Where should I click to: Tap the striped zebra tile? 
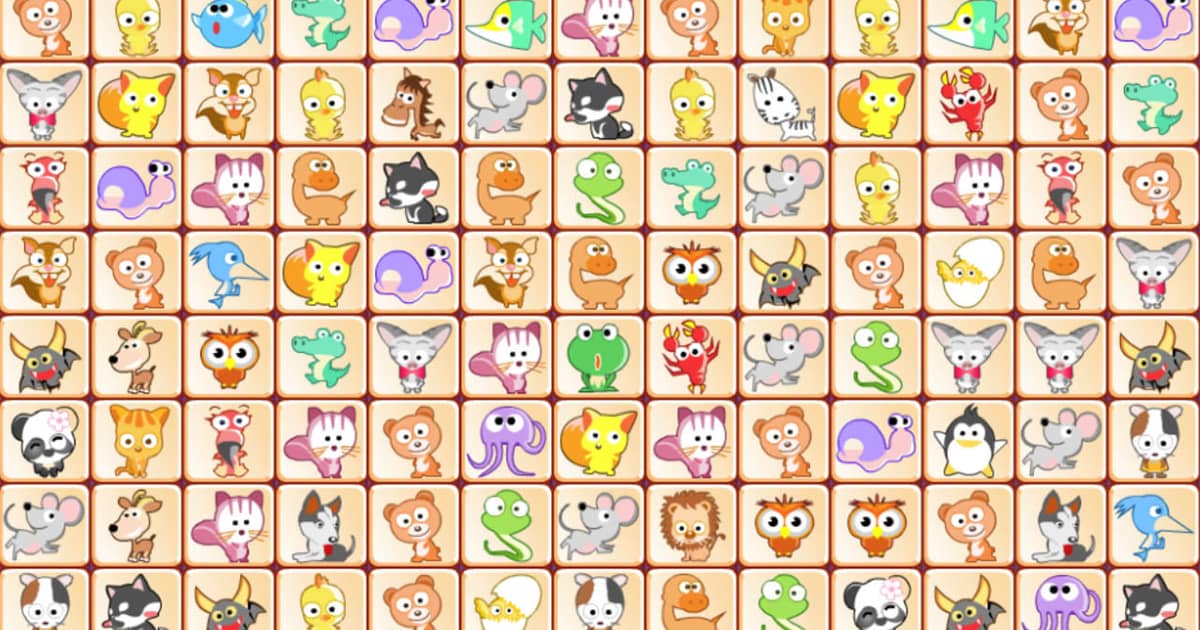point(782,104)
